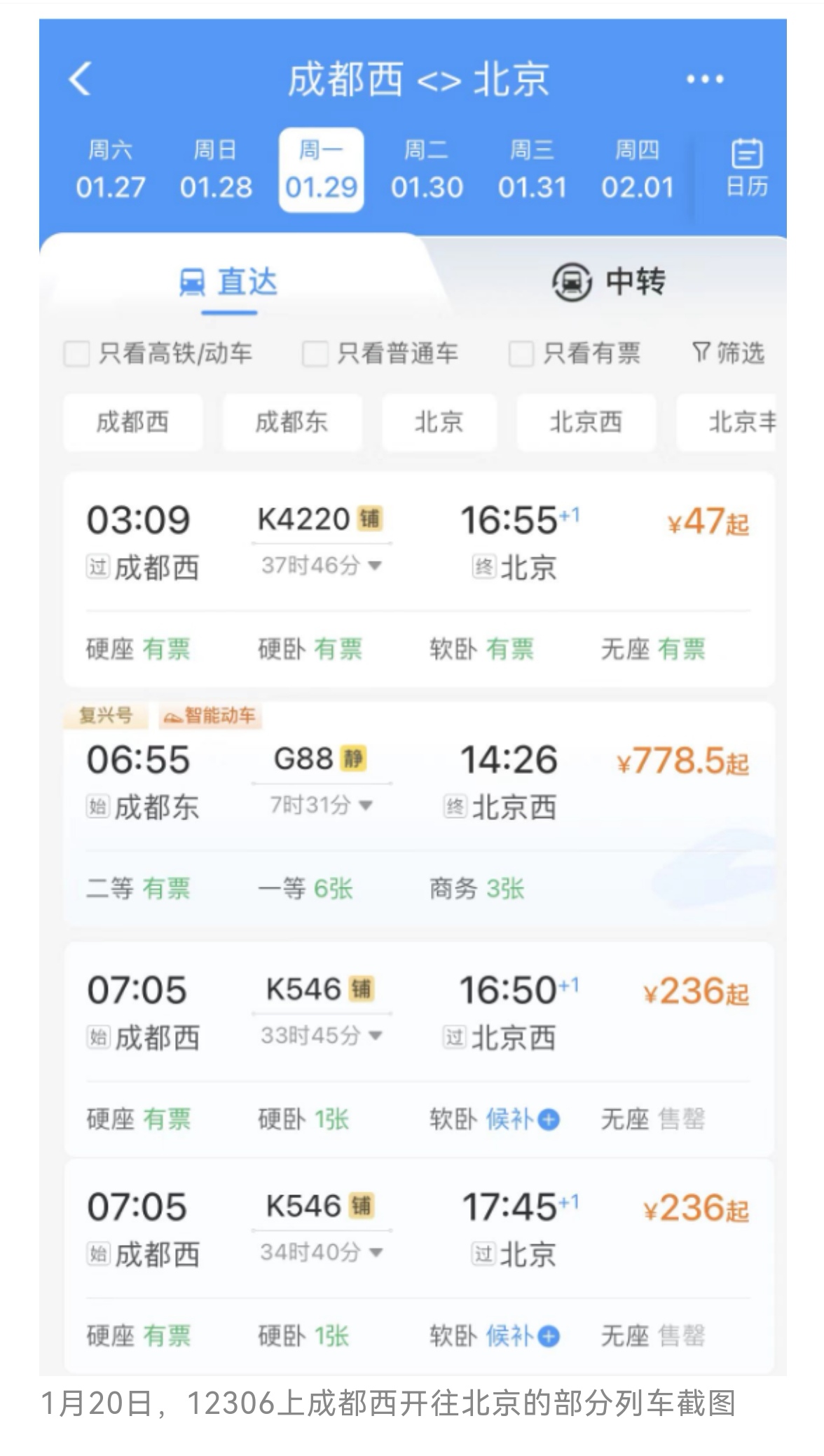Select Tuesday 01.30 date

tap(427, 170)
